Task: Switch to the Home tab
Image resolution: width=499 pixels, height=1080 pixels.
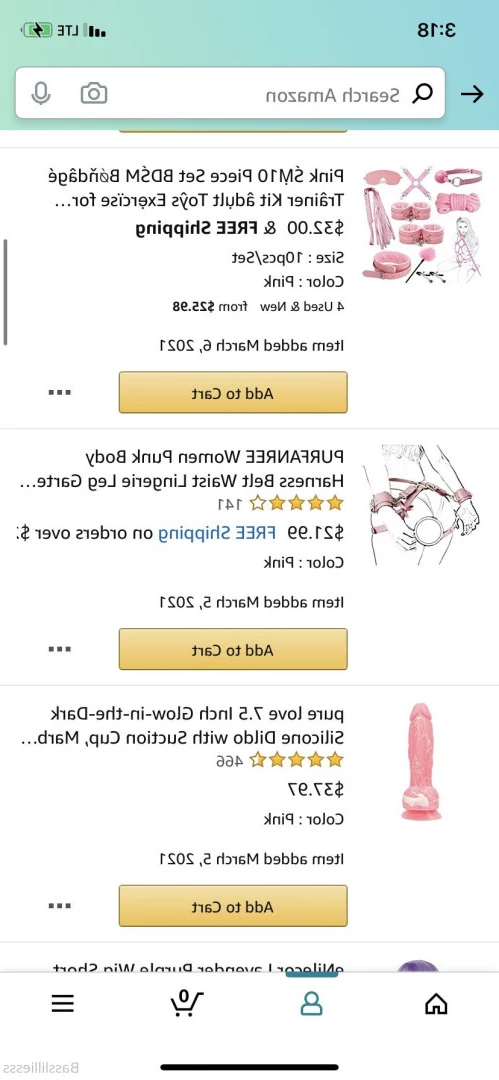Action: click(x=436, y=1004)
